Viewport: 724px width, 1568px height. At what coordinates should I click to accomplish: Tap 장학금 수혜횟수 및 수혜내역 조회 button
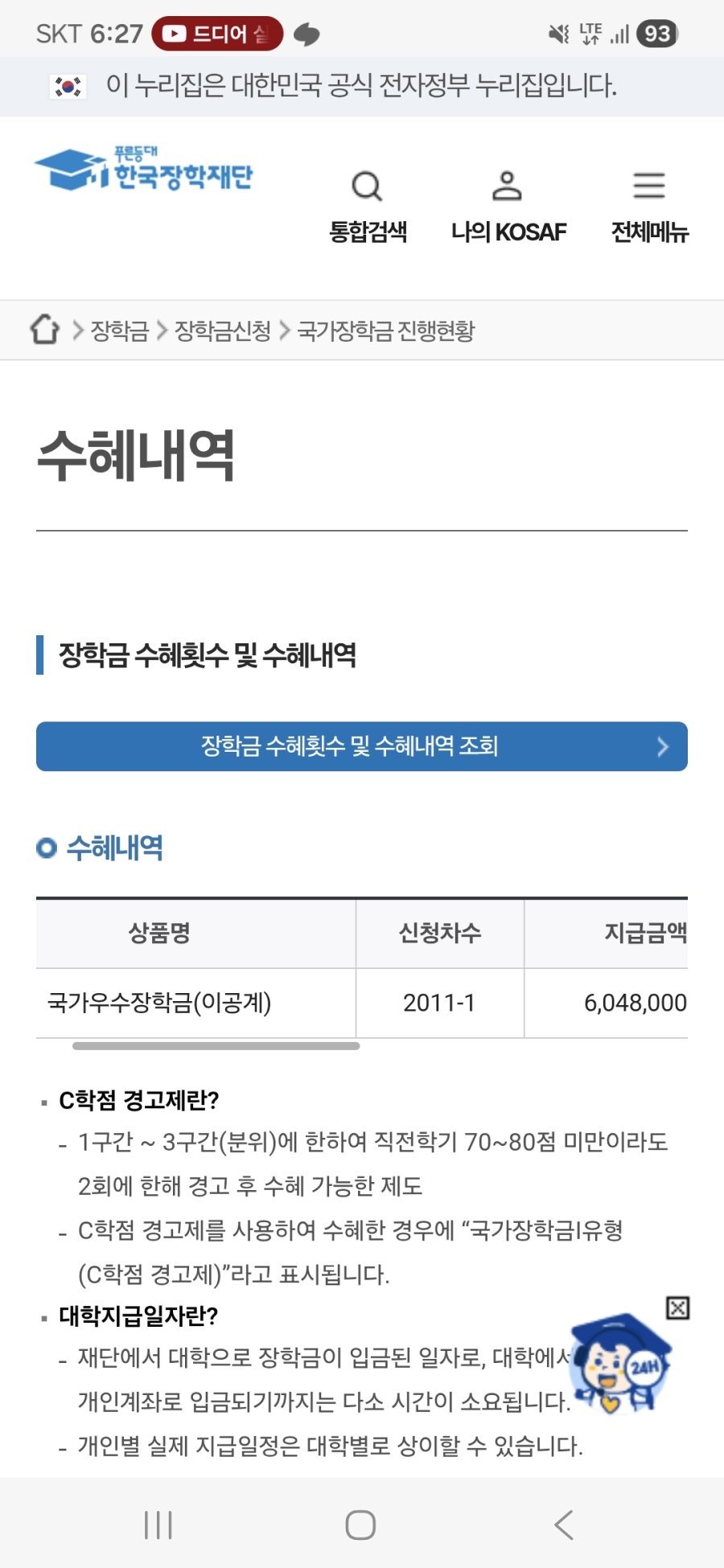click(362, 746)
